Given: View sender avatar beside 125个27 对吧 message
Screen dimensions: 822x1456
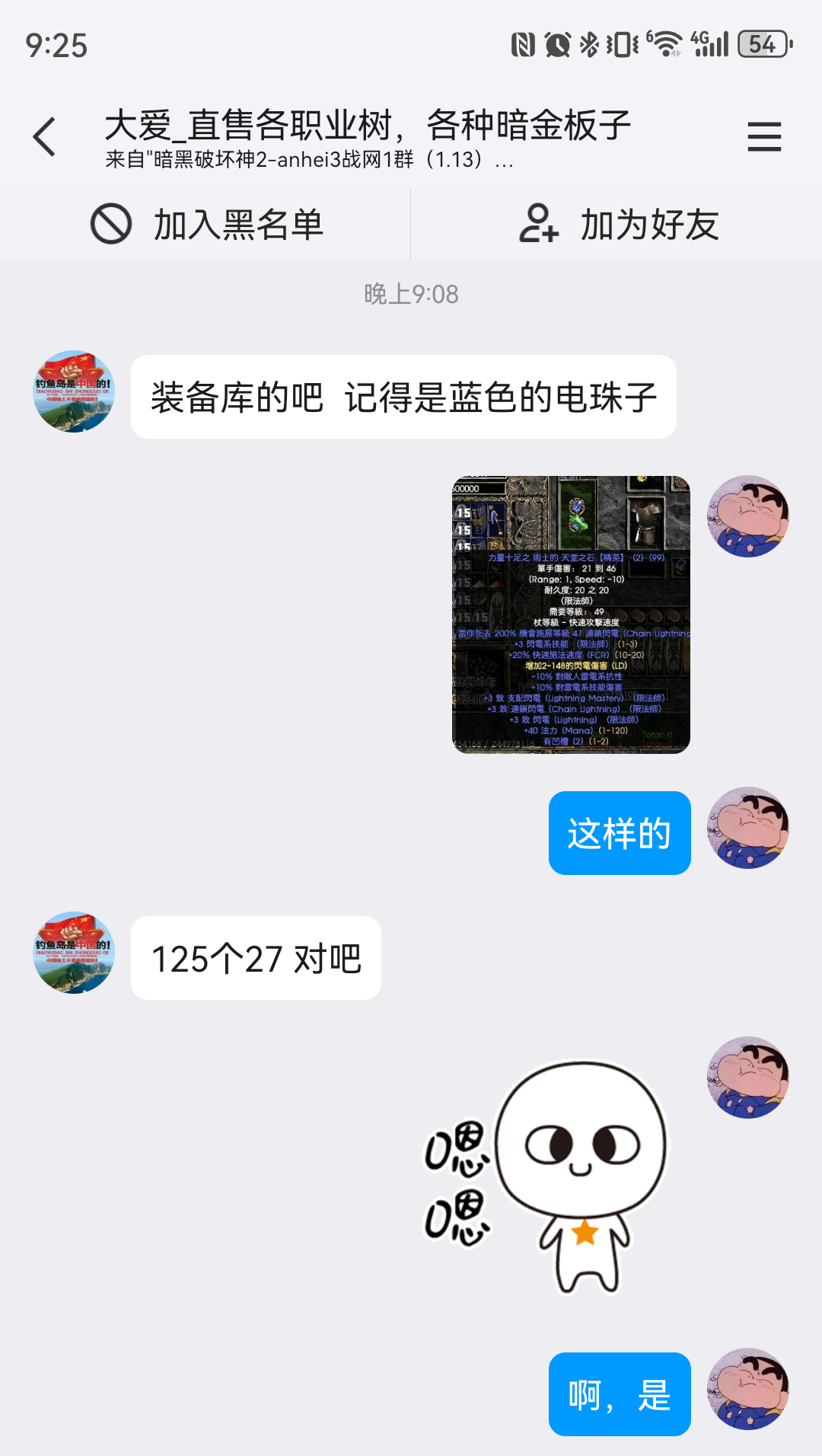Looking at the screenshot, I should (74, 953).
